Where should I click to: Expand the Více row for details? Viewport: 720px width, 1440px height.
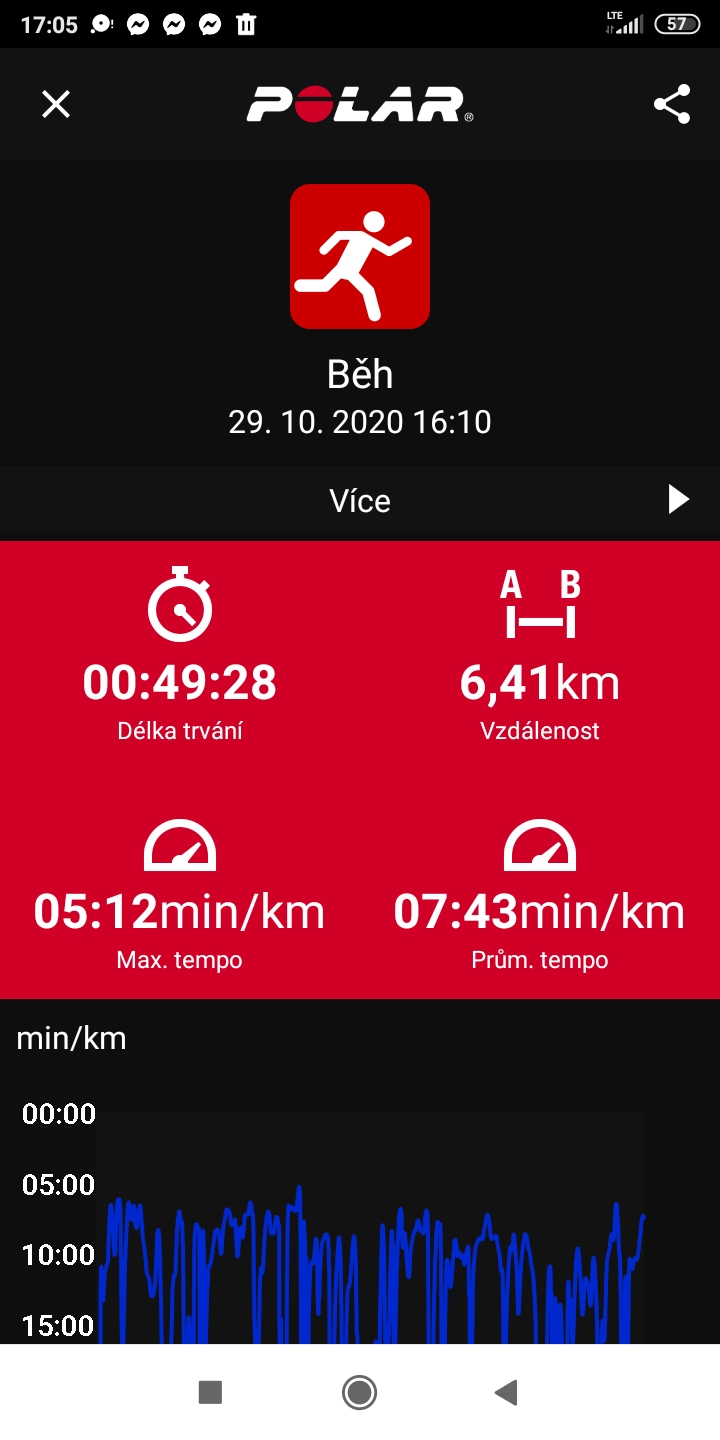coord(360,501)
